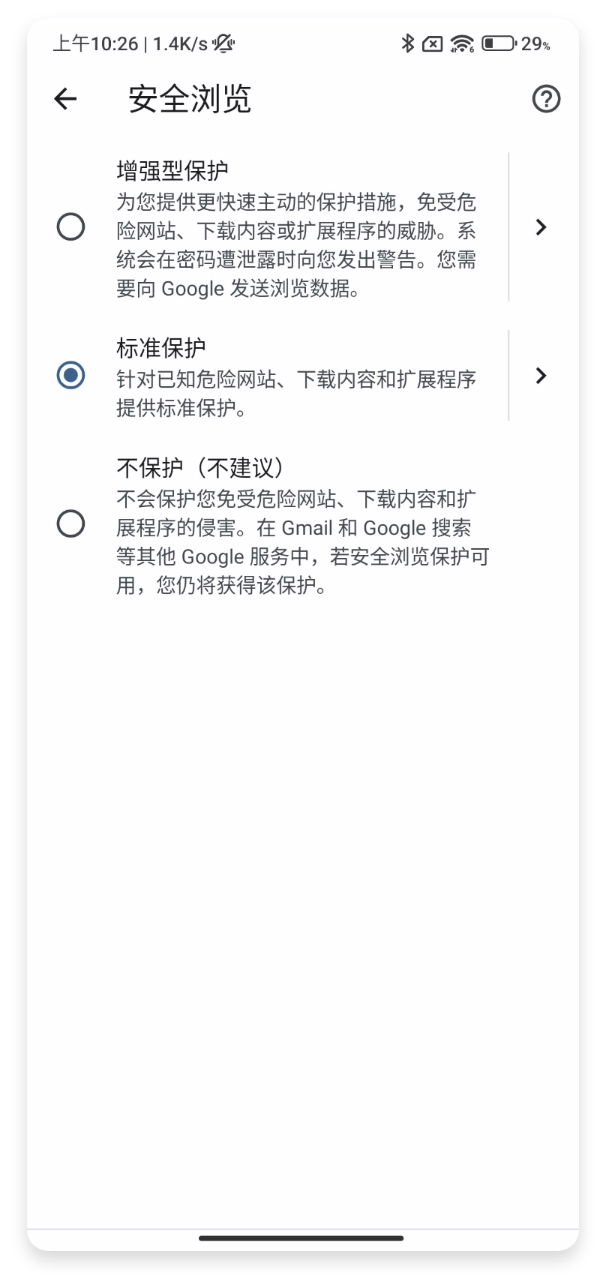Expand 增强型保护 details arrow
606x1287 pixels.
point(541,227)
